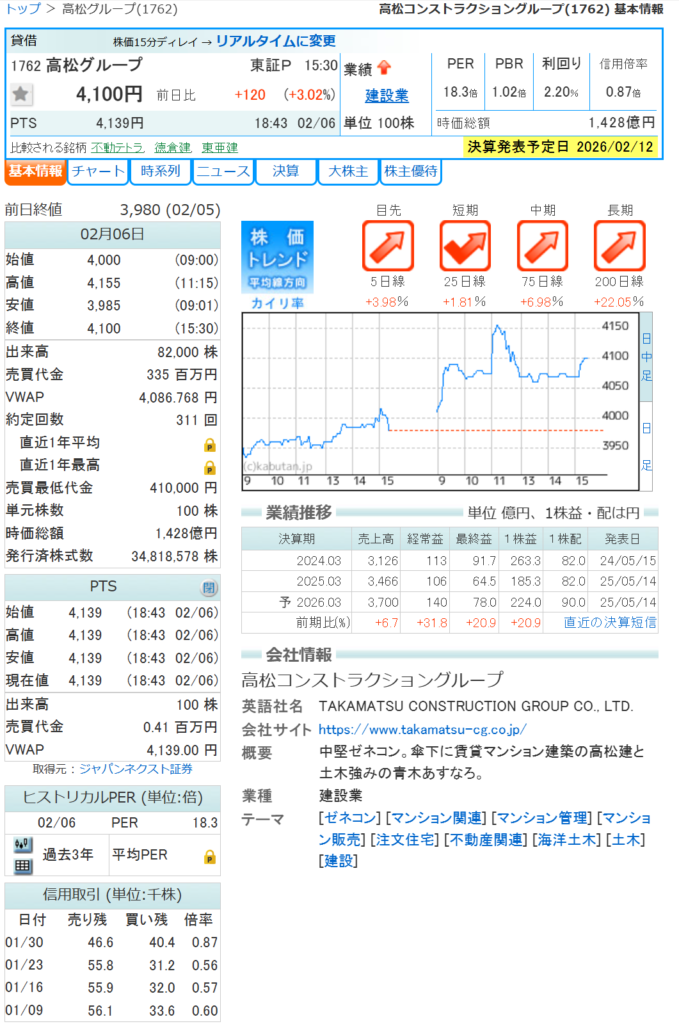Open the 株主優待 tab

[411, 171]
